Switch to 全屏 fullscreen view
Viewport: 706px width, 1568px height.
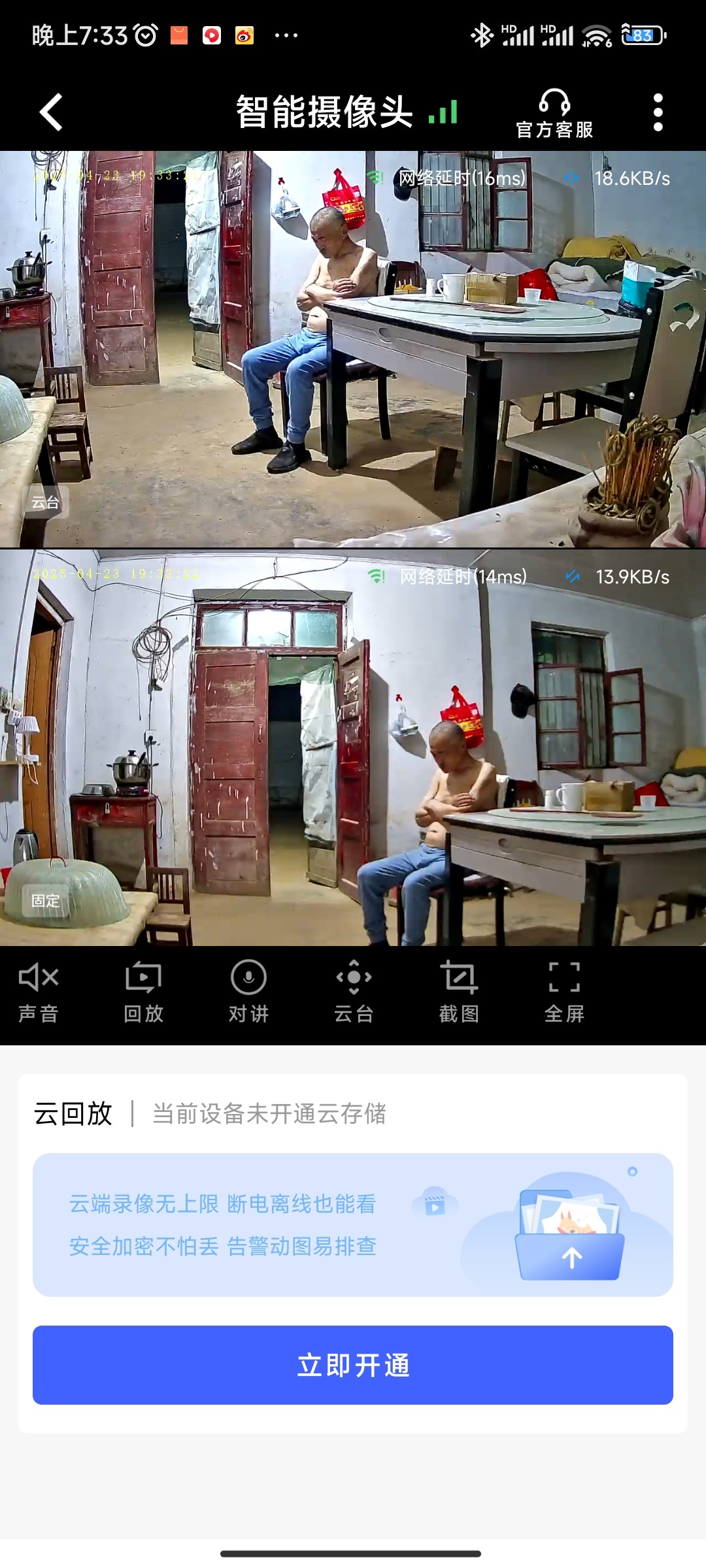(x=564, y=992)
